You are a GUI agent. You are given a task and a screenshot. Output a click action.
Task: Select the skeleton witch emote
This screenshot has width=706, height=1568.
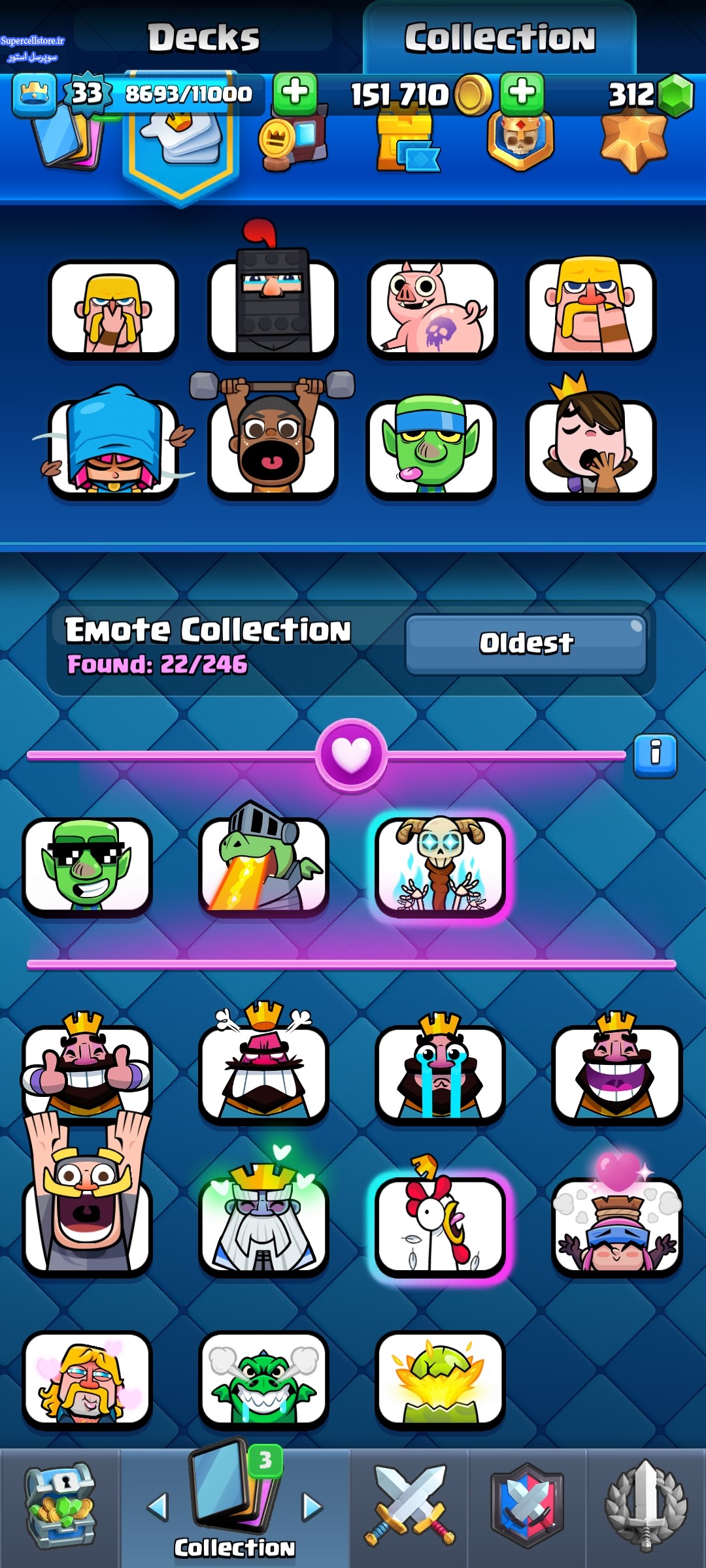click(x=440, y=866)
